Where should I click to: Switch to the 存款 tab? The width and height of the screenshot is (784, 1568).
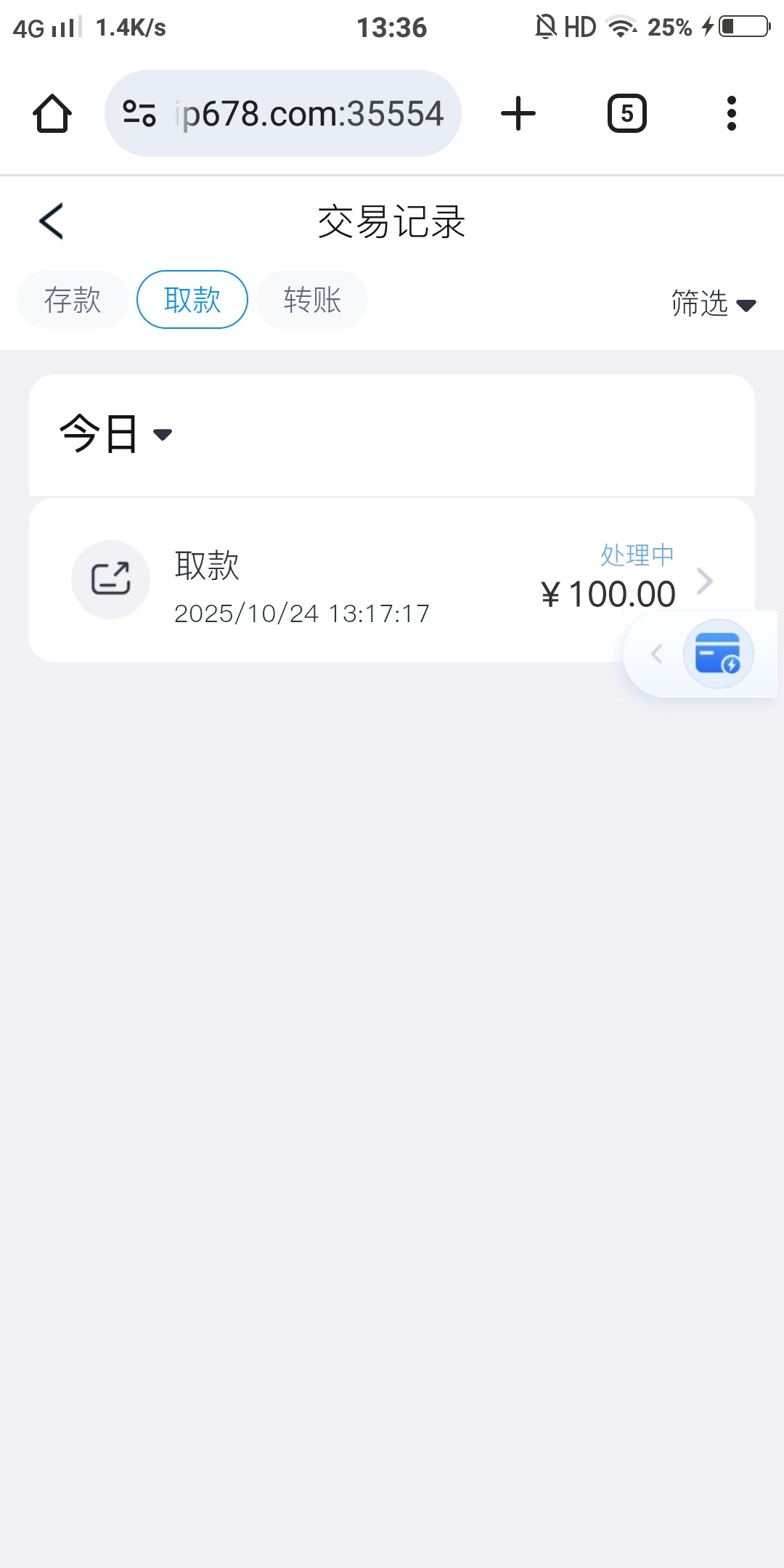73,300
